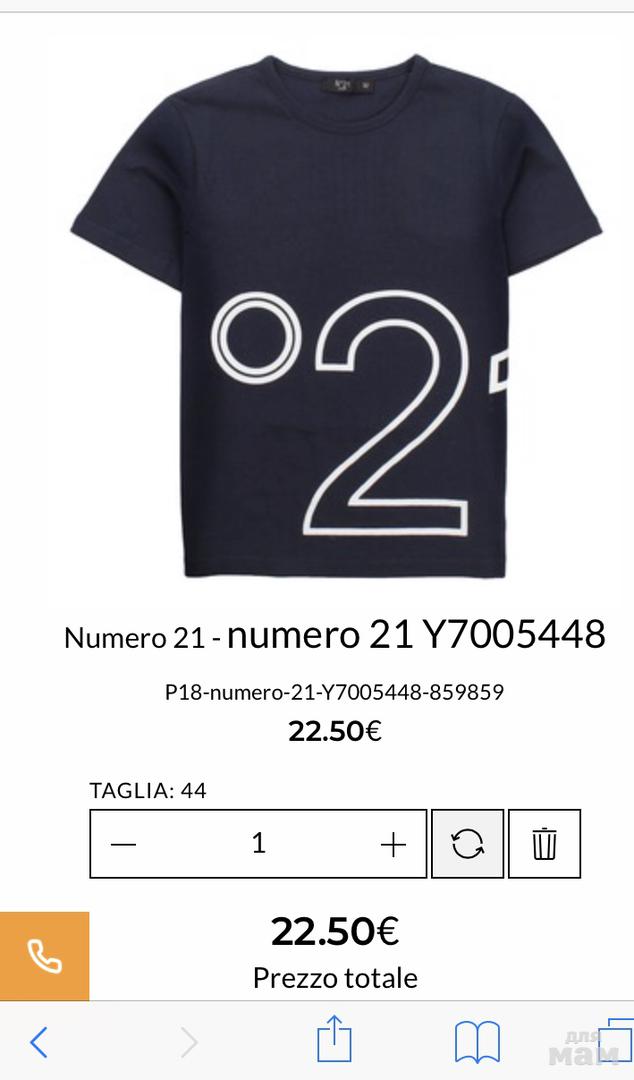Delete the item with the trash icon
Image resolution: width=634 pixels, height=1080 pixels.
click(544, 845)
